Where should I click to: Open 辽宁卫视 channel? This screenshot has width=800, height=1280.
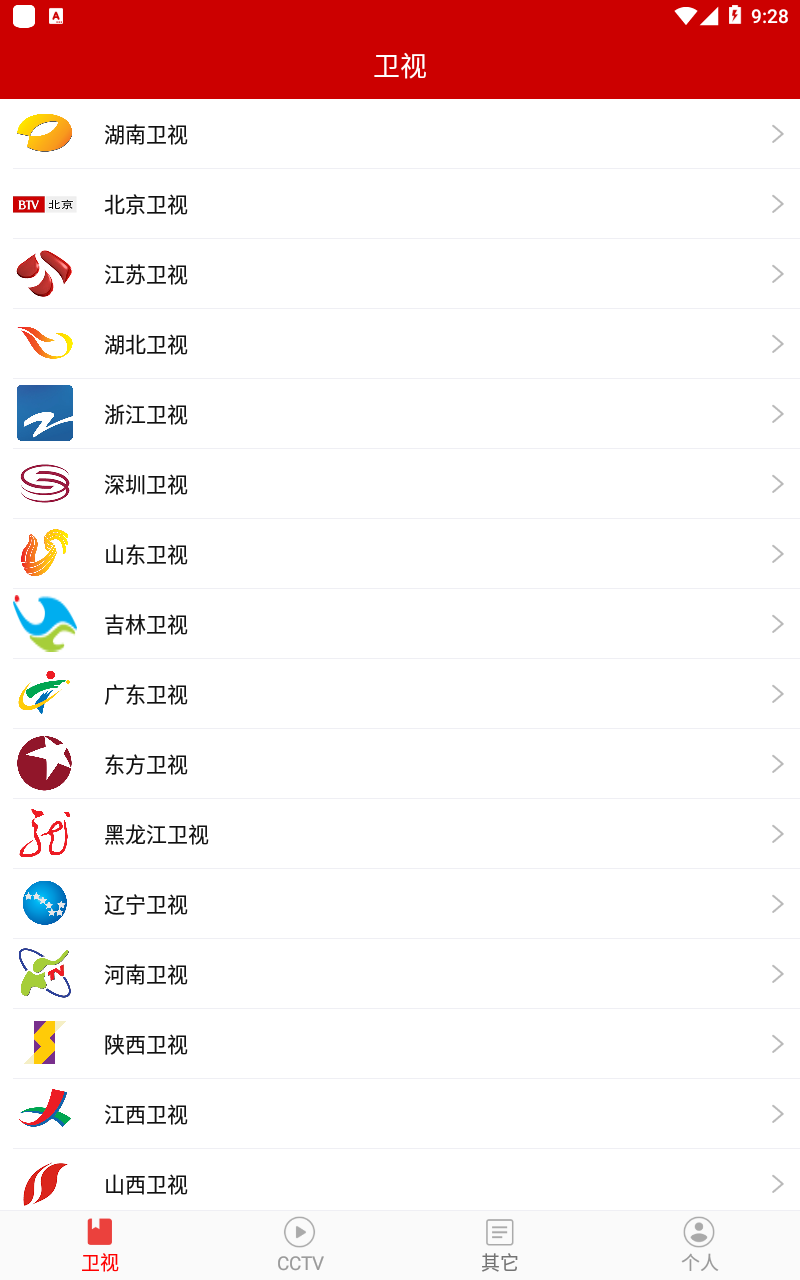(400, 904)
